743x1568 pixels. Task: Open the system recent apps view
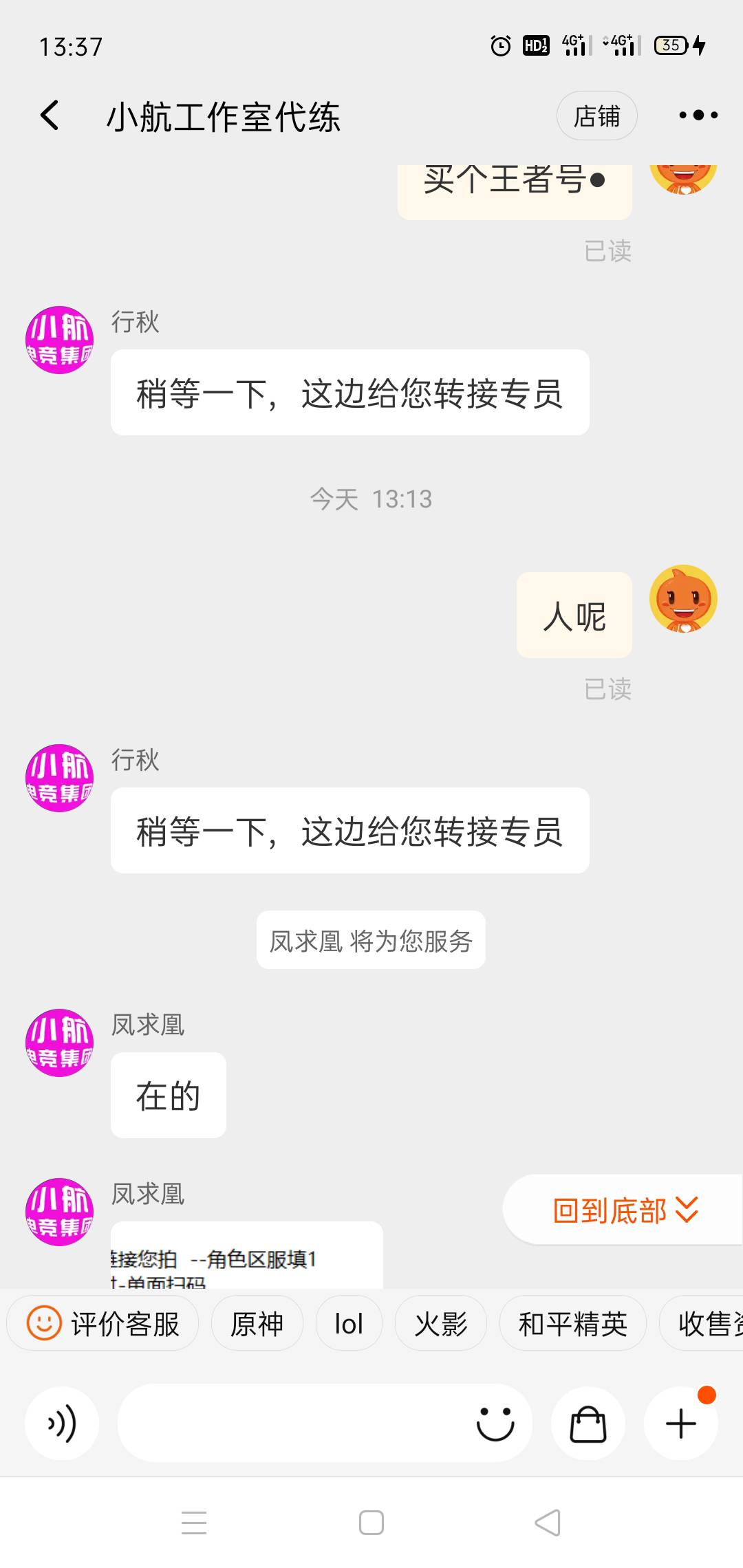click(x=194, y=1523)
